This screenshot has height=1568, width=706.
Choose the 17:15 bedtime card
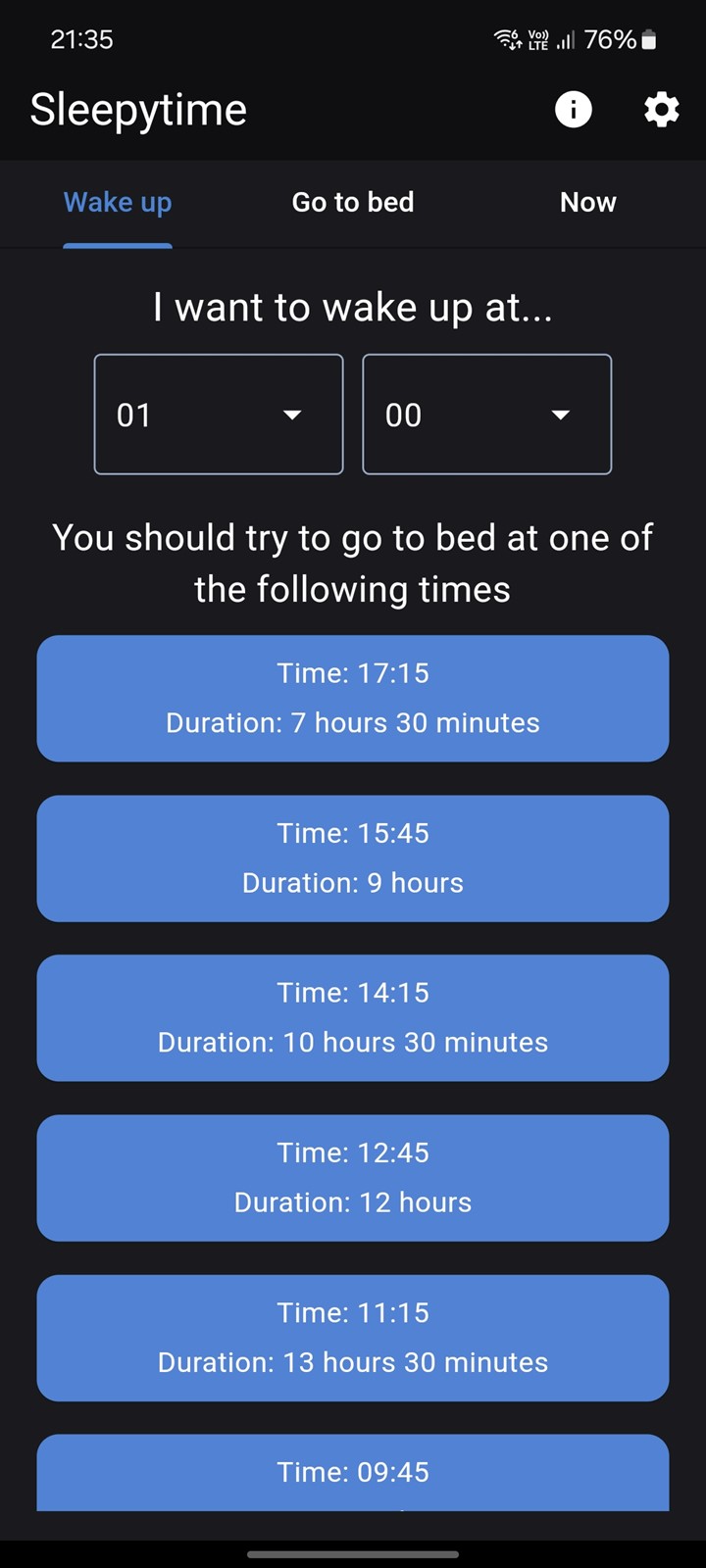353,699
